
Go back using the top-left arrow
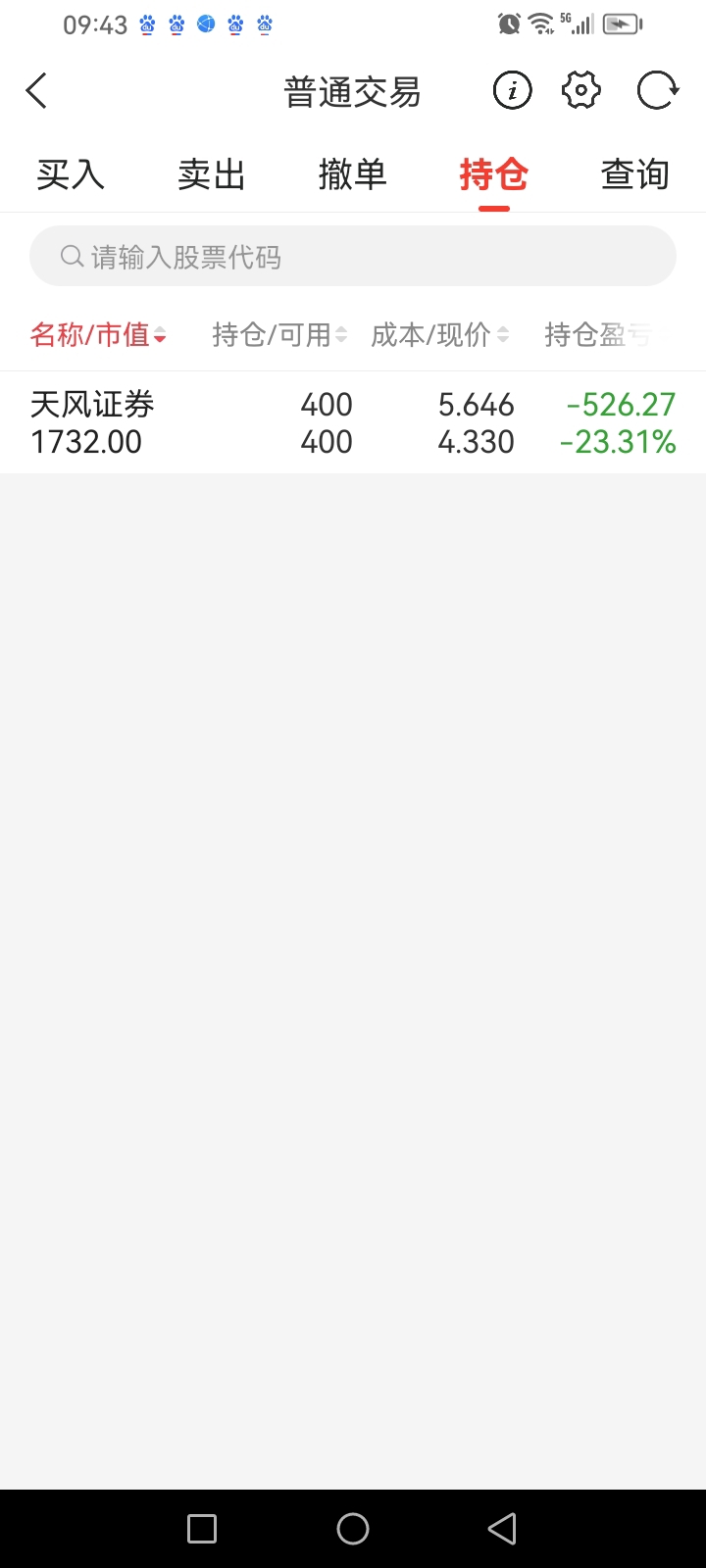pos(36,91)
